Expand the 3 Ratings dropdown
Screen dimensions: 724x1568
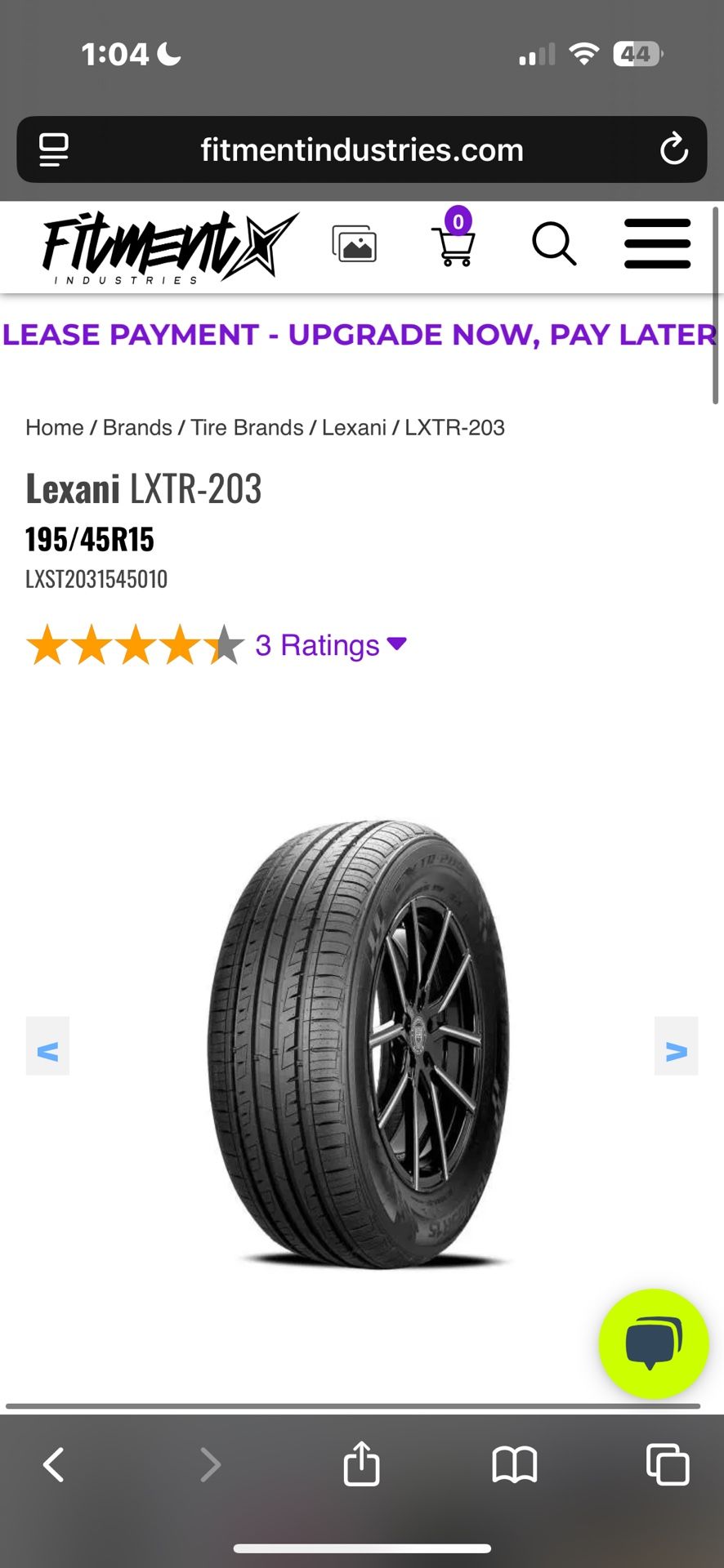click(x=330, y=645)
